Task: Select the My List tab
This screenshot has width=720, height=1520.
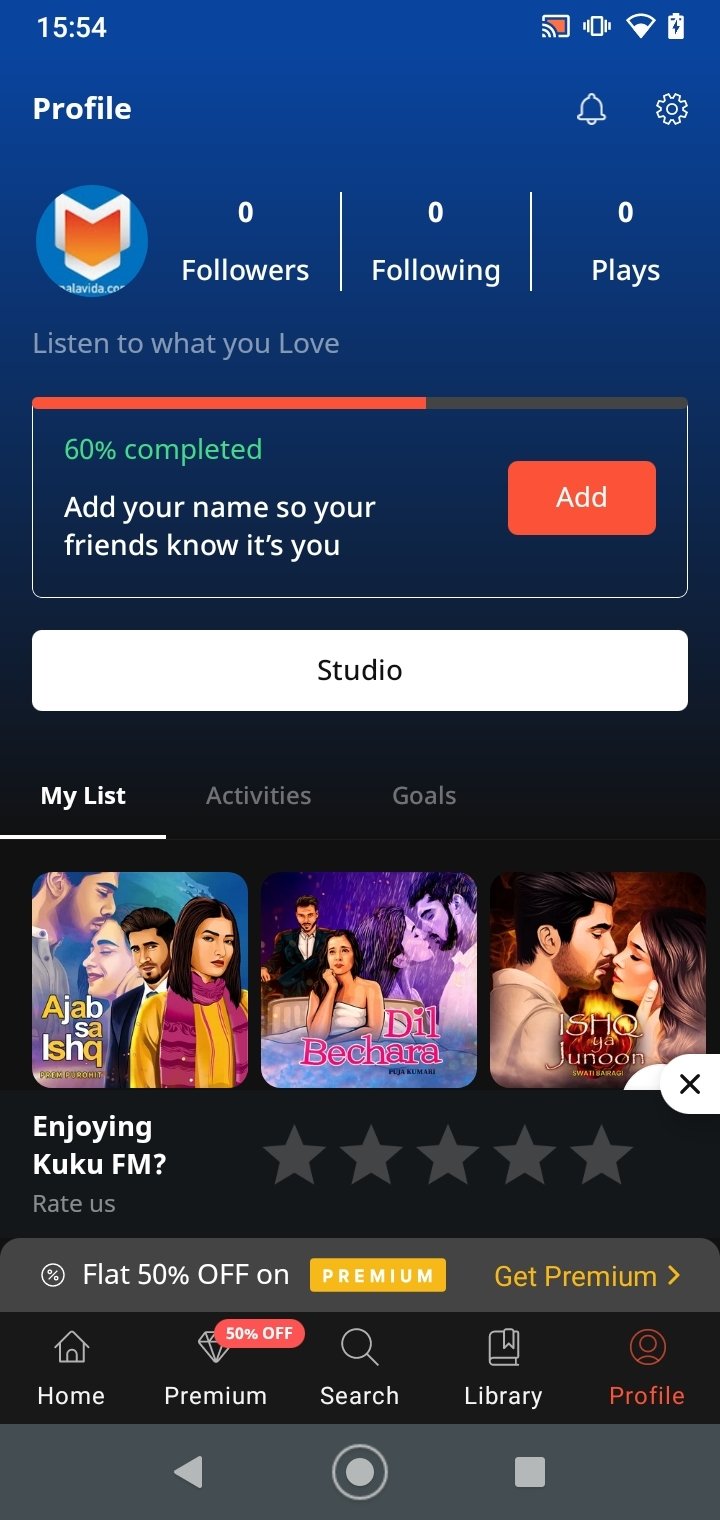Action: coord(83,796)
